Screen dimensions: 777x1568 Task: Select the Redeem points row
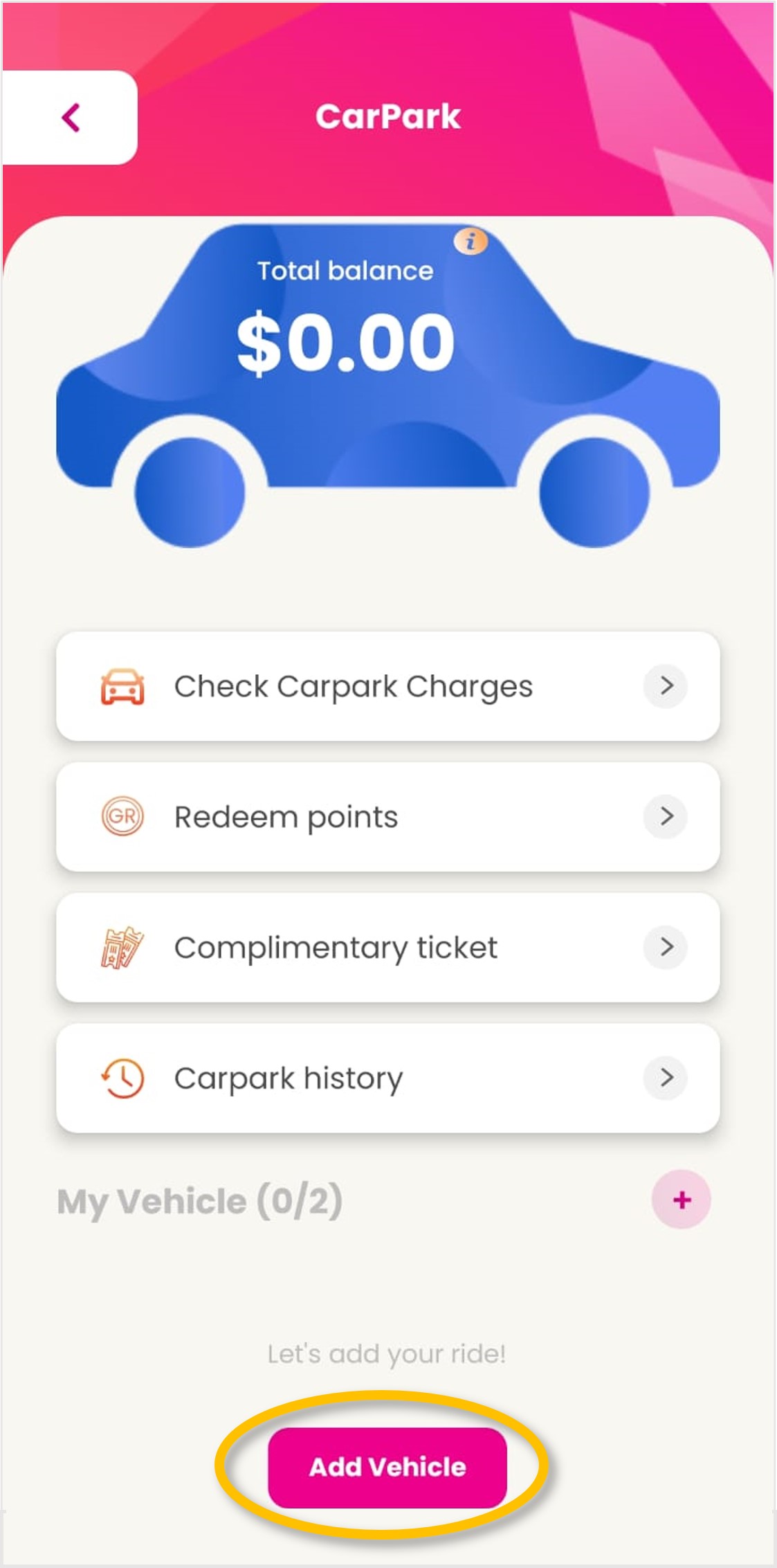[387, 817]
